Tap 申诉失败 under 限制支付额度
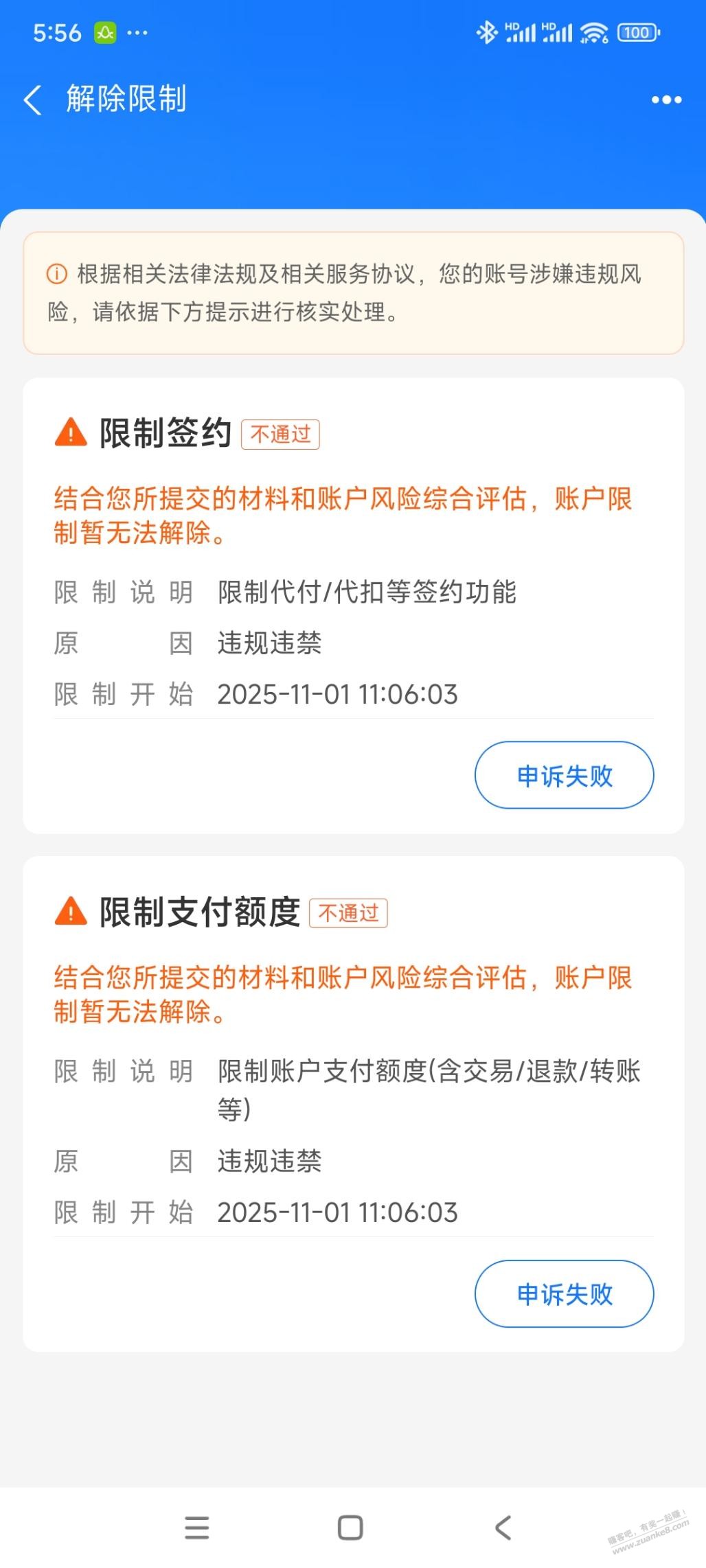Screen dimensions: 706x1568 (x=564, y=1293)
